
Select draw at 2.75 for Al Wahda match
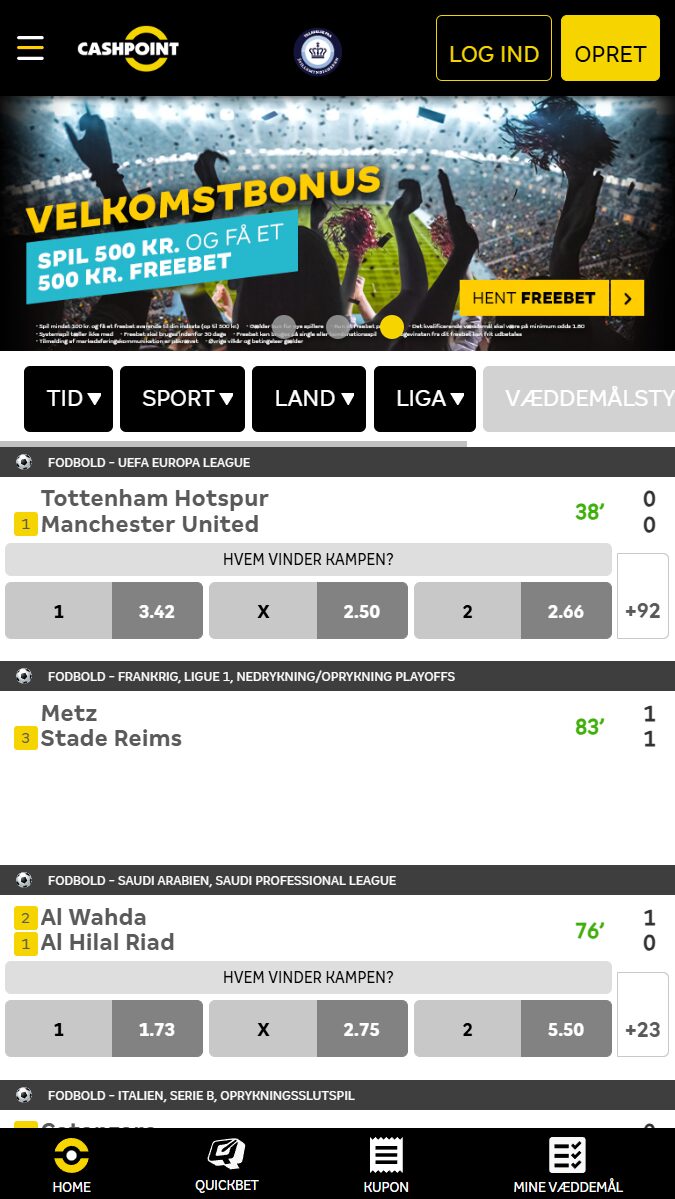point(308,1029)
